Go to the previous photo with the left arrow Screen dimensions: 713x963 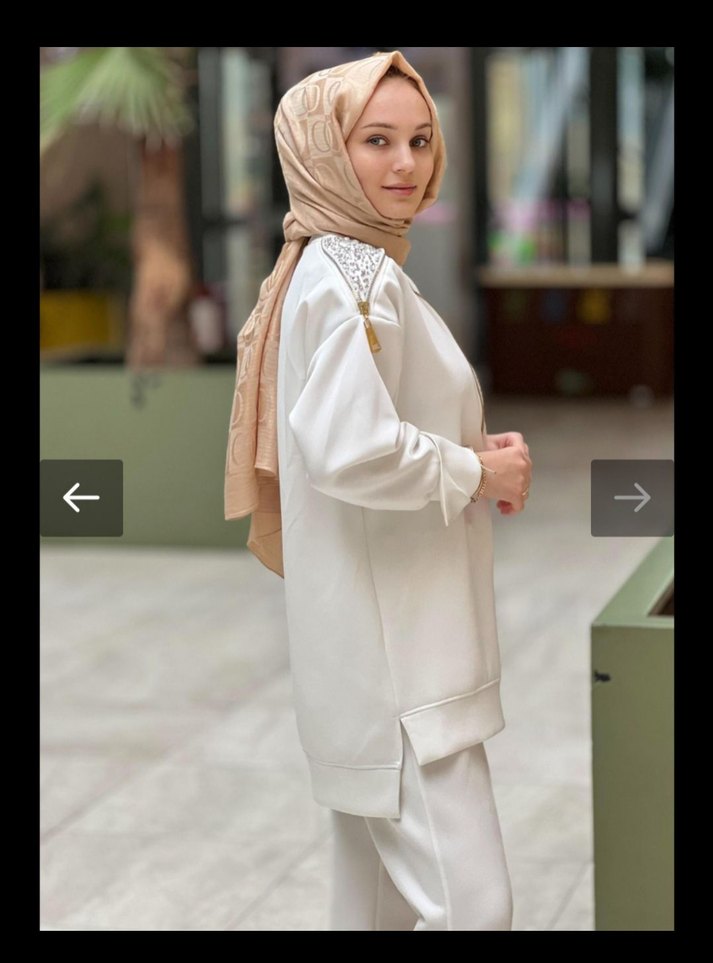[x=81, y=498]
